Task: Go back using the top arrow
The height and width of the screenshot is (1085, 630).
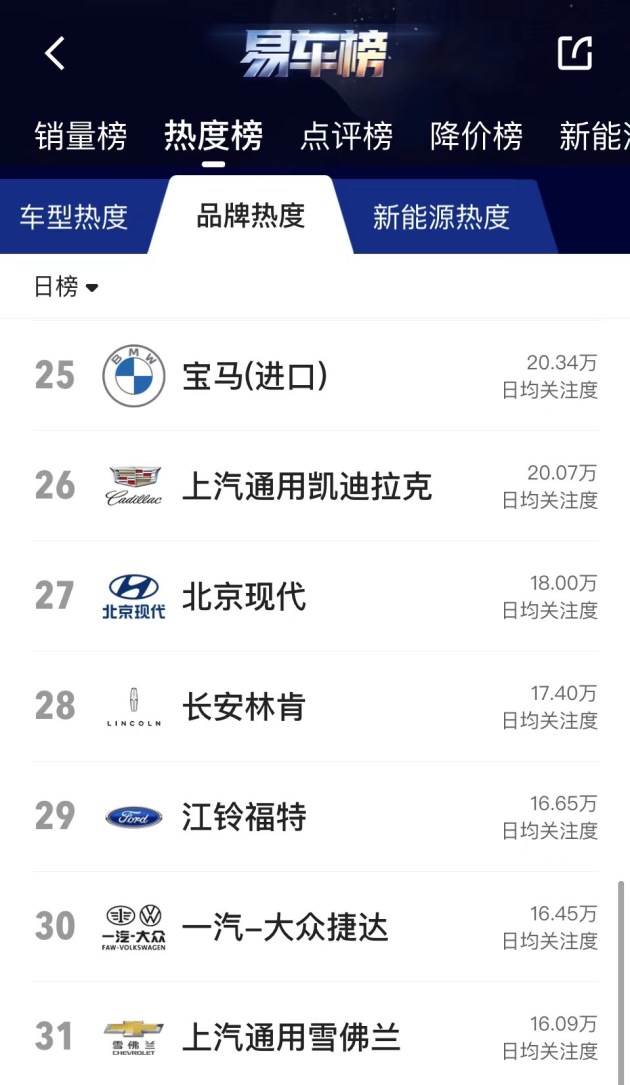Action: pyautogui.click(x=55, y=53)
